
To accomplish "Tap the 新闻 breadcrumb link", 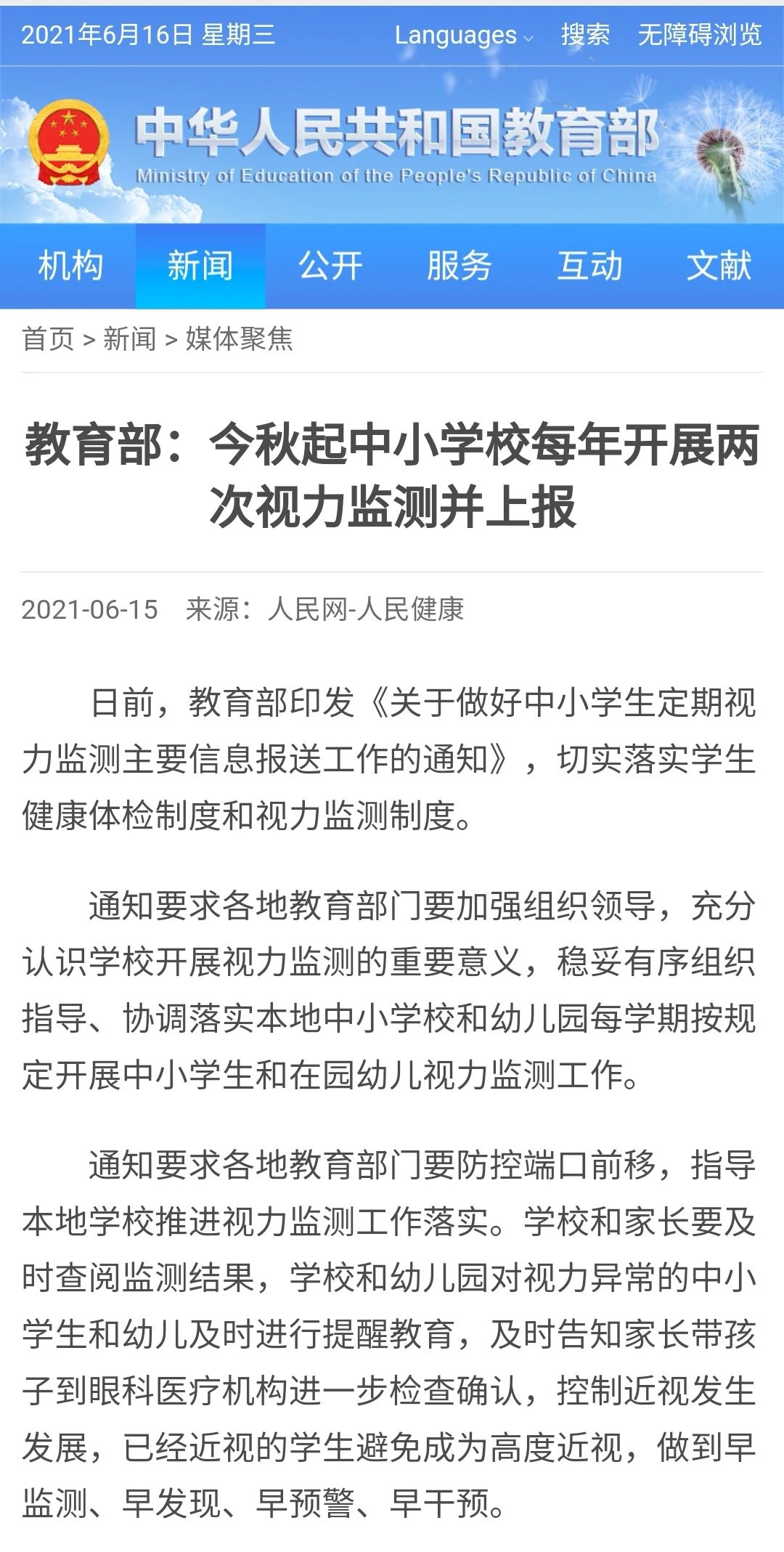I will coord(129,339).
